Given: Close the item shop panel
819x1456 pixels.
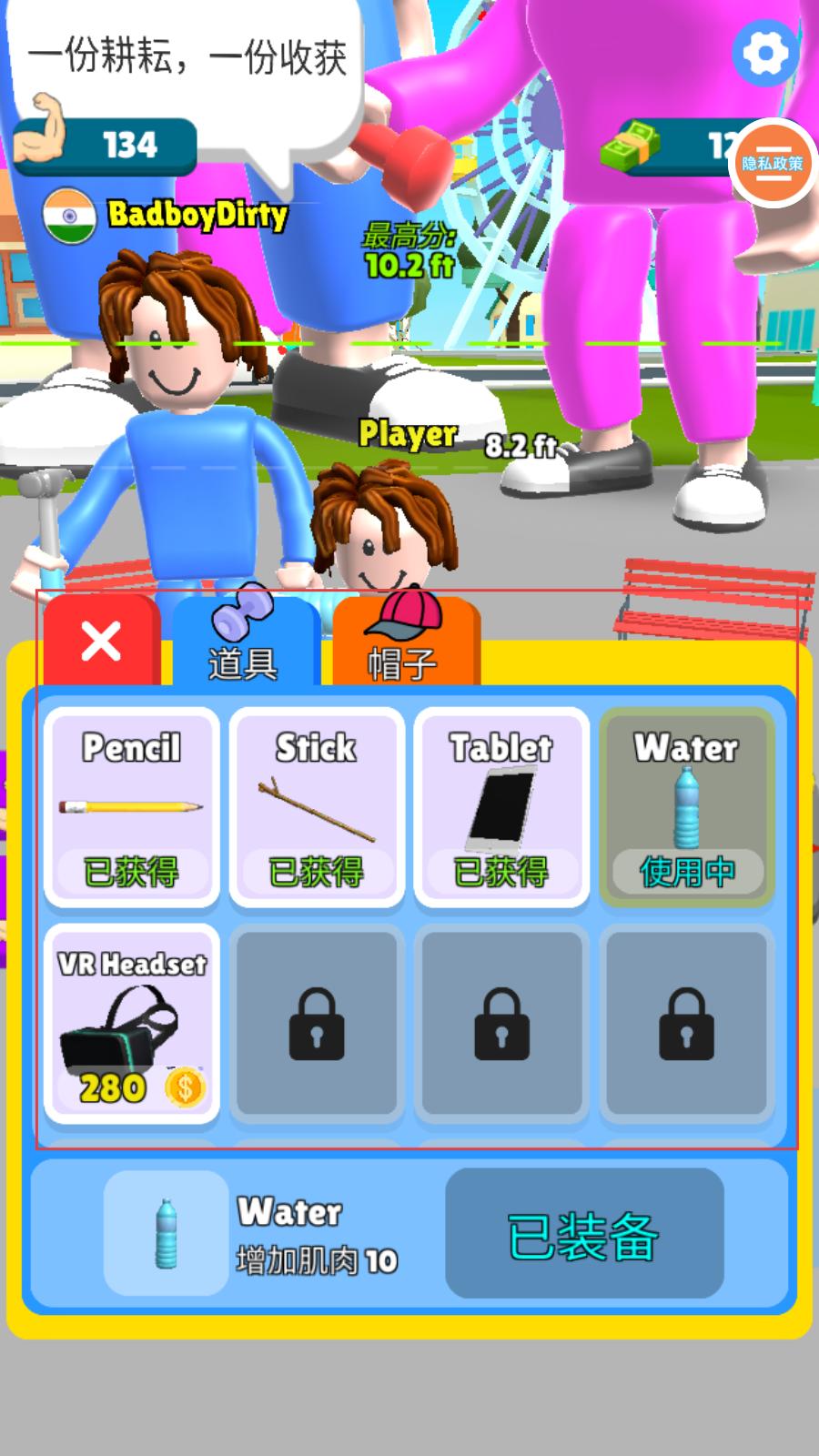Looking at the screenshot, I should pos(101,641).
